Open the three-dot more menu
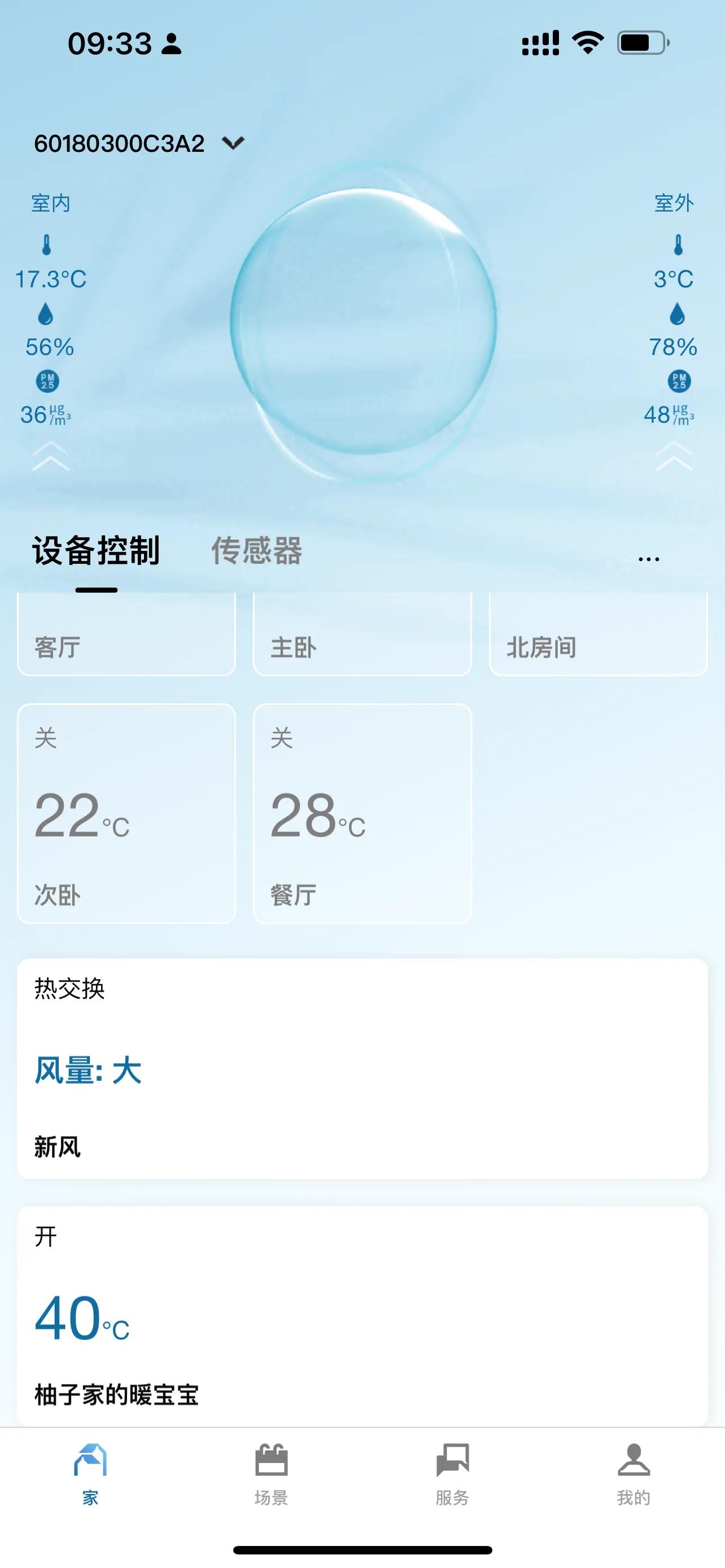725x1568 pixels. coord(648,558)
